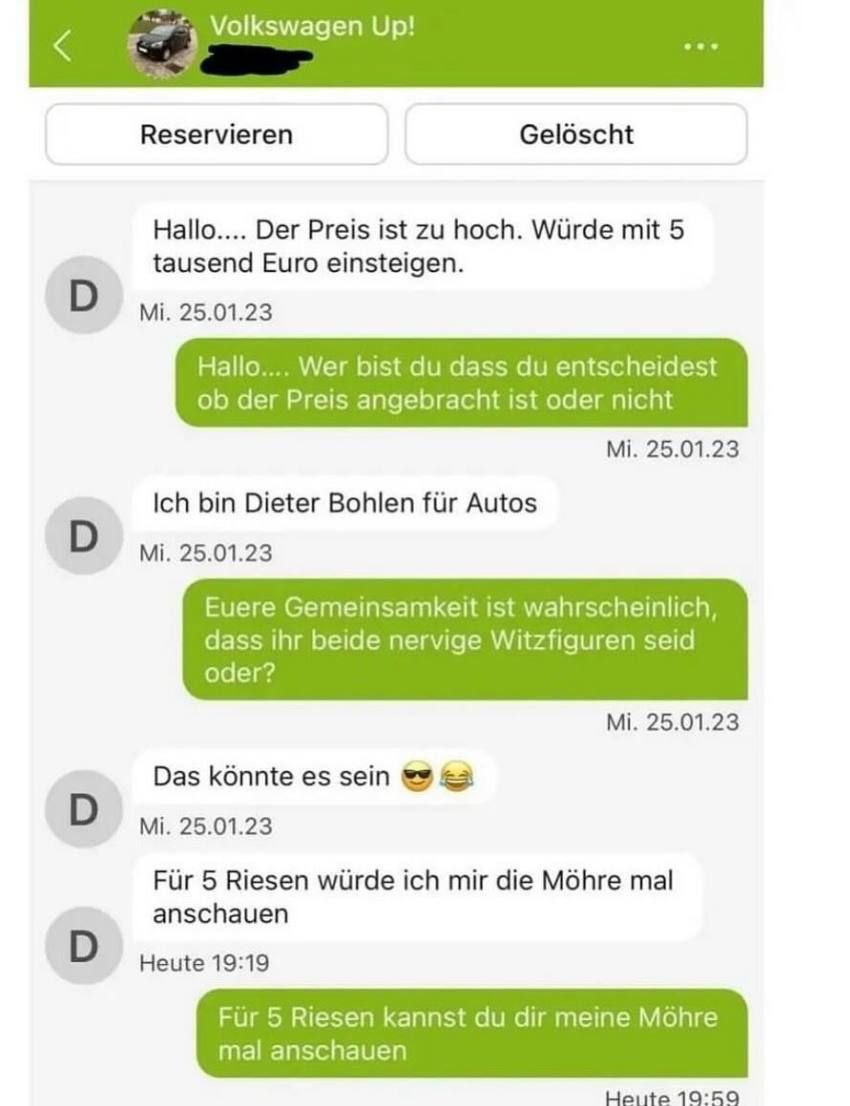Go back from the chat
The image size is (850, 1106).
click(63, 46)
